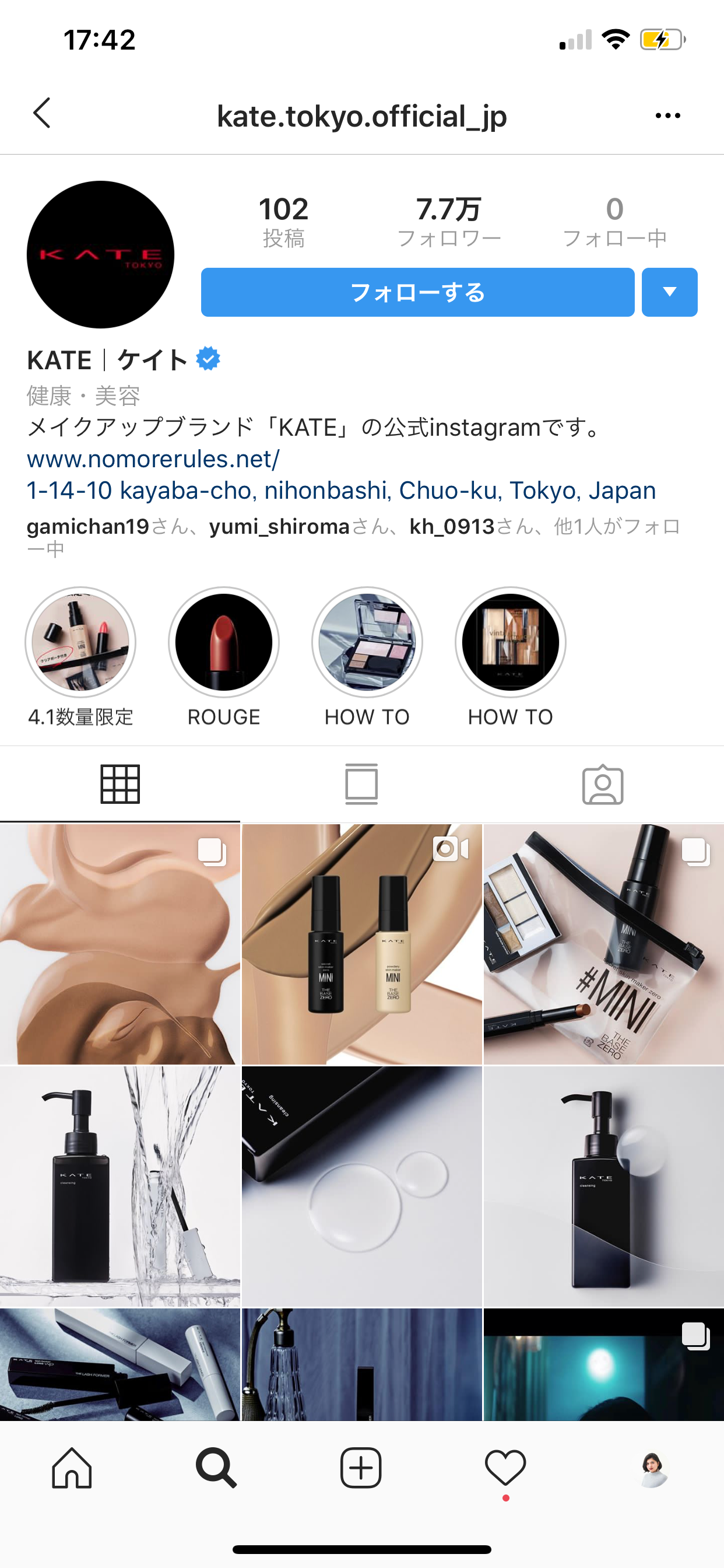The image size is (724, 1568).
Task: Switch to the tagged photos tab
Action: tap(602, 784)
